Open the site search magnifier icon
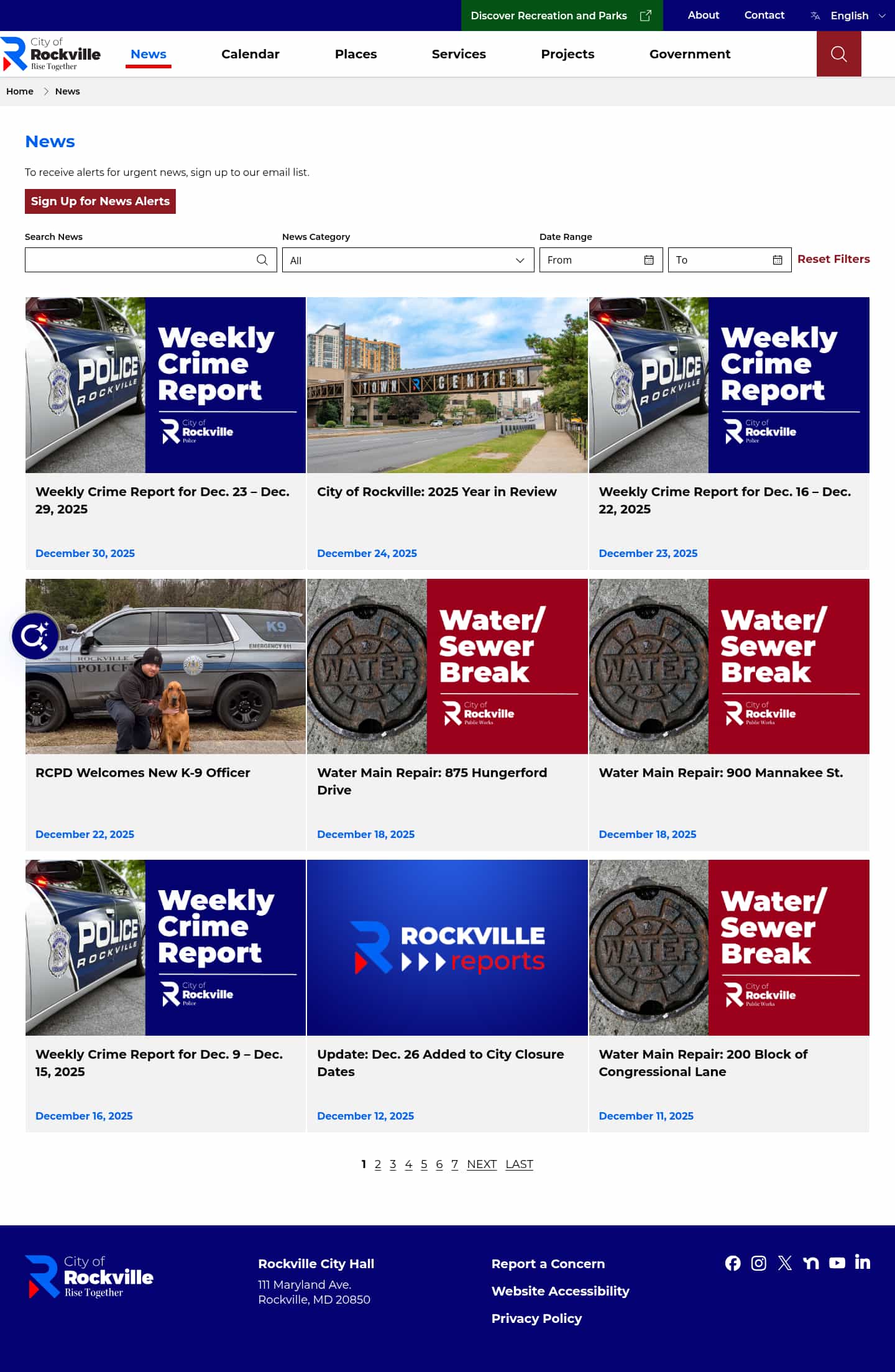 (838, 54)
